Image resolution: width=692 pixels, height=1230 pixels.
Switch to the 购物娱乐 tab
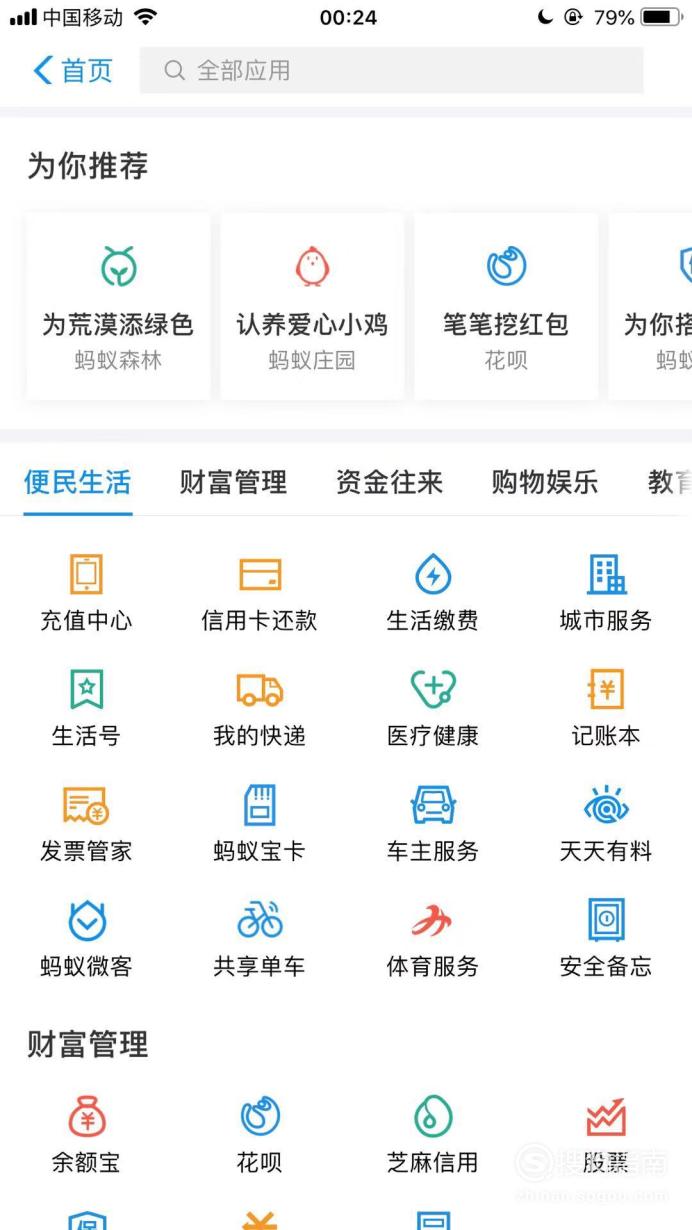(545, 482)
